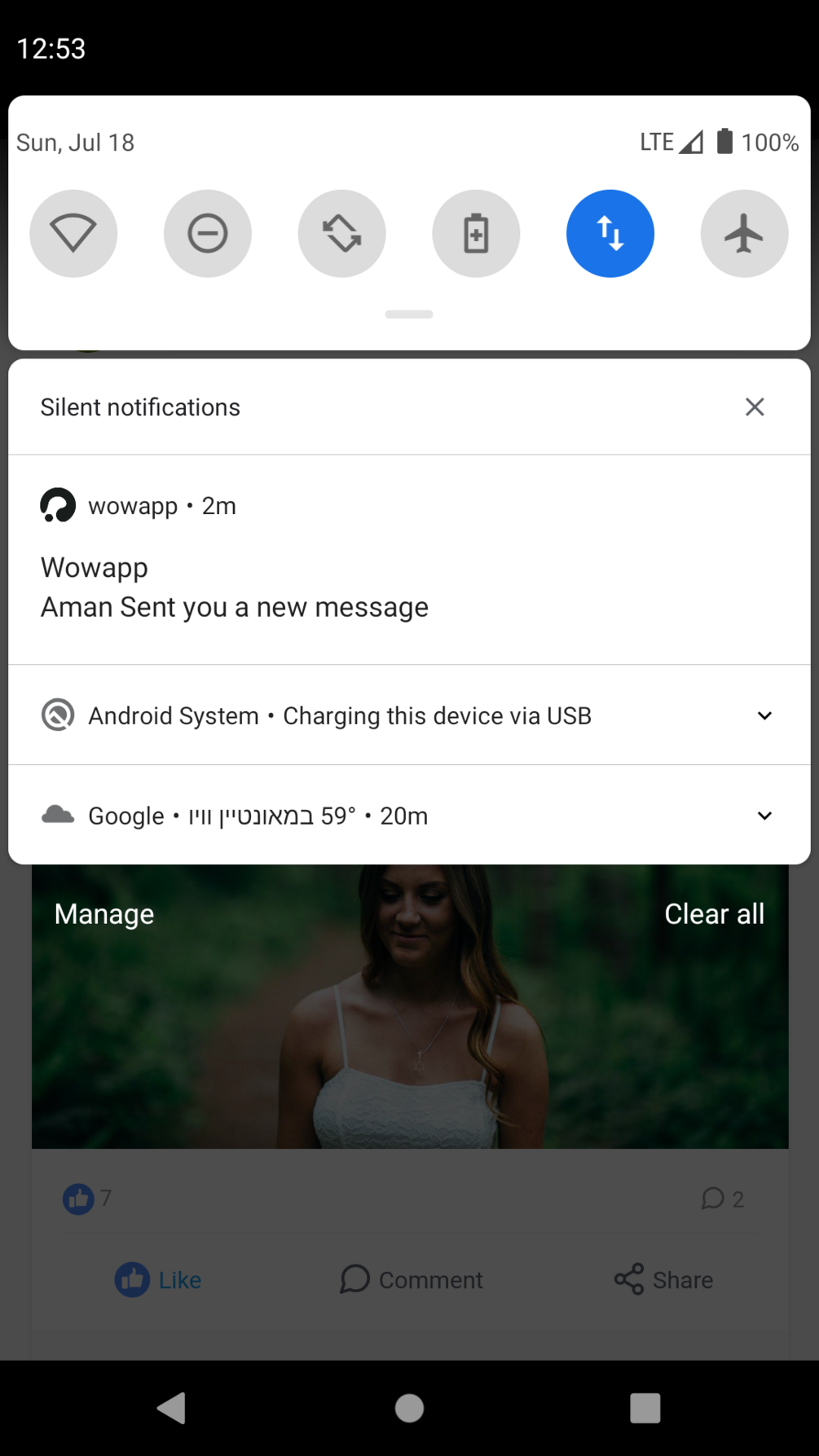
Task: Toggle auto-rotate quick setting
Action: (x=342, y=234)
